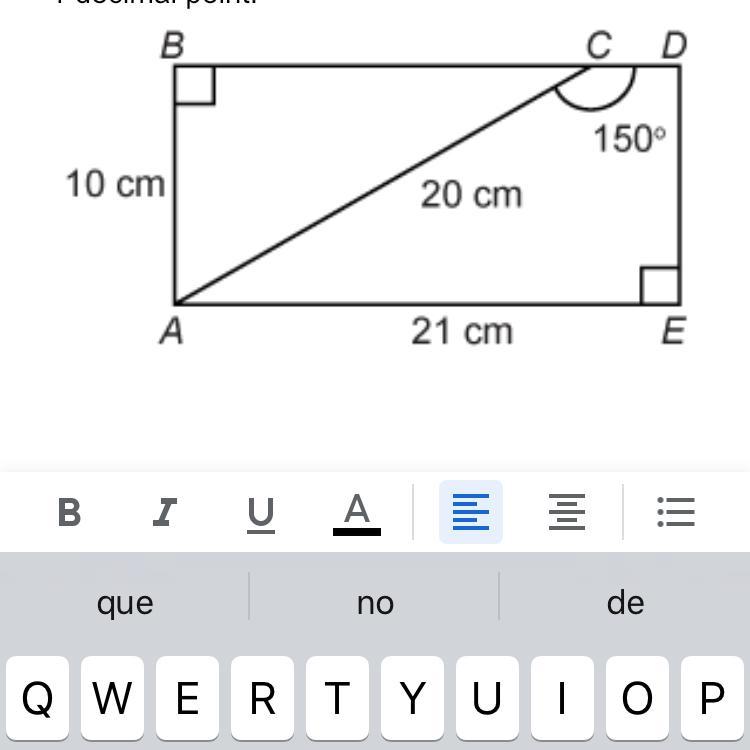Apply bold formatting
The width and height of the screenshot is (750, 750).
coord(69,512)
